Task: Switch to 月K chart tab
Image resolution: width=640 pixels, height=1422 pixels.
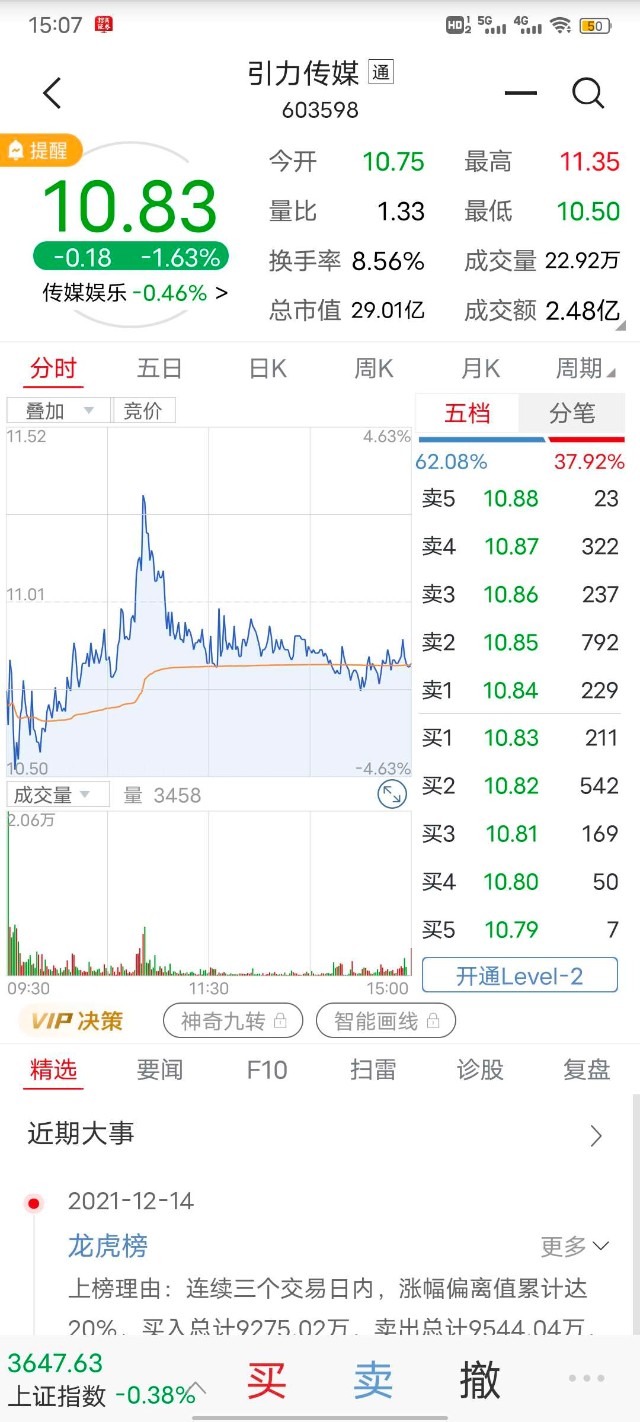Action: pos(480,369)
